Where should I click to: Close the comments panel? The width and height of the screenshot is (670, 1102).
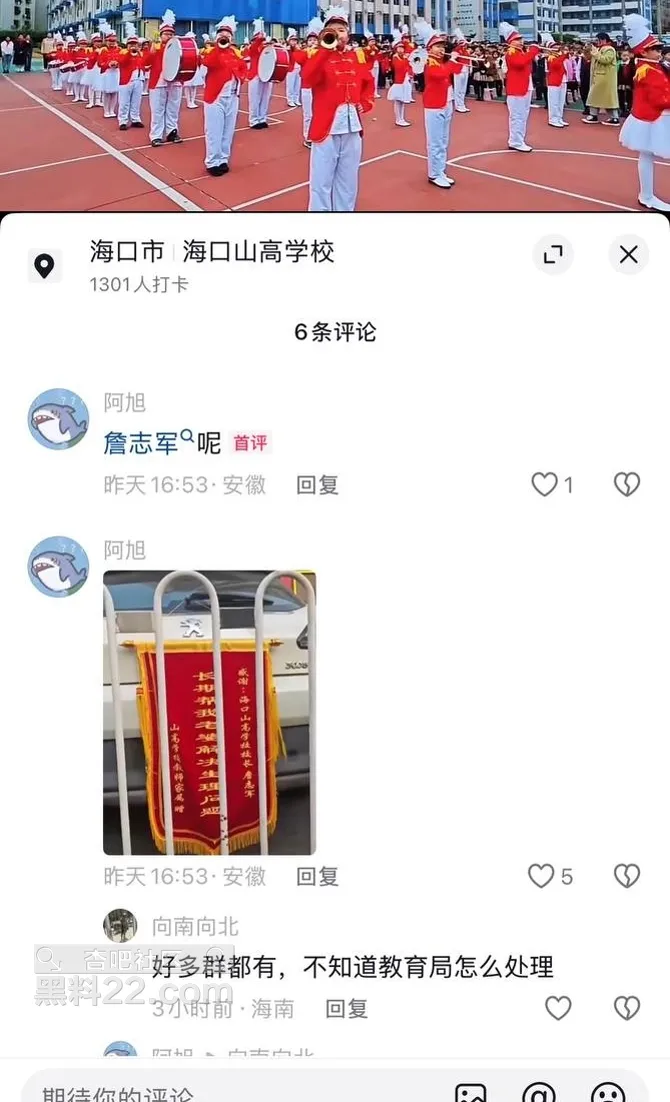pyautogui.click(x=628, y=255)
